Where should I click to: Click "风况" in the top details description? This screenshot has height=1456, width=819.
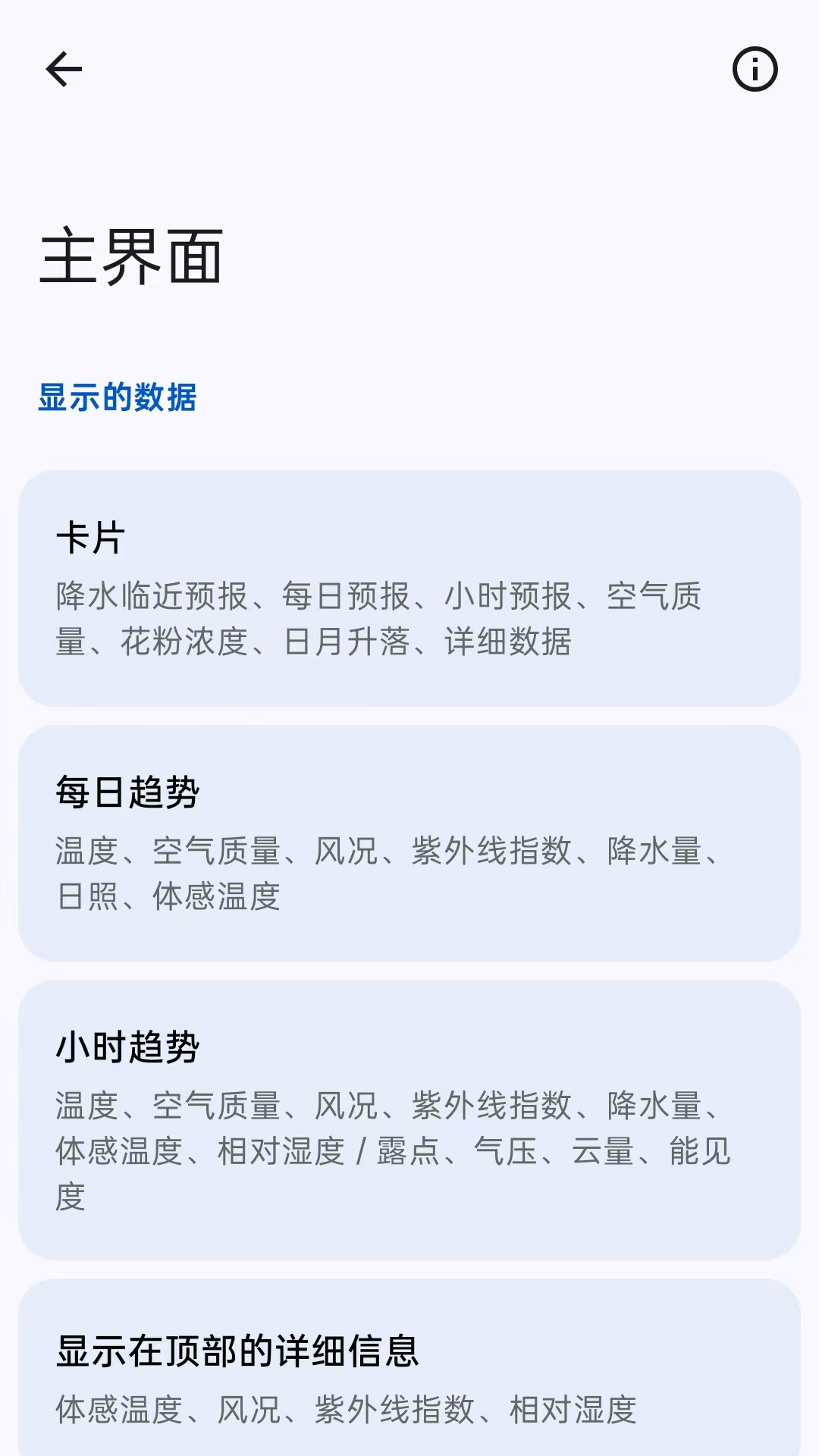pyautogui.click(x=250, y=1409)
